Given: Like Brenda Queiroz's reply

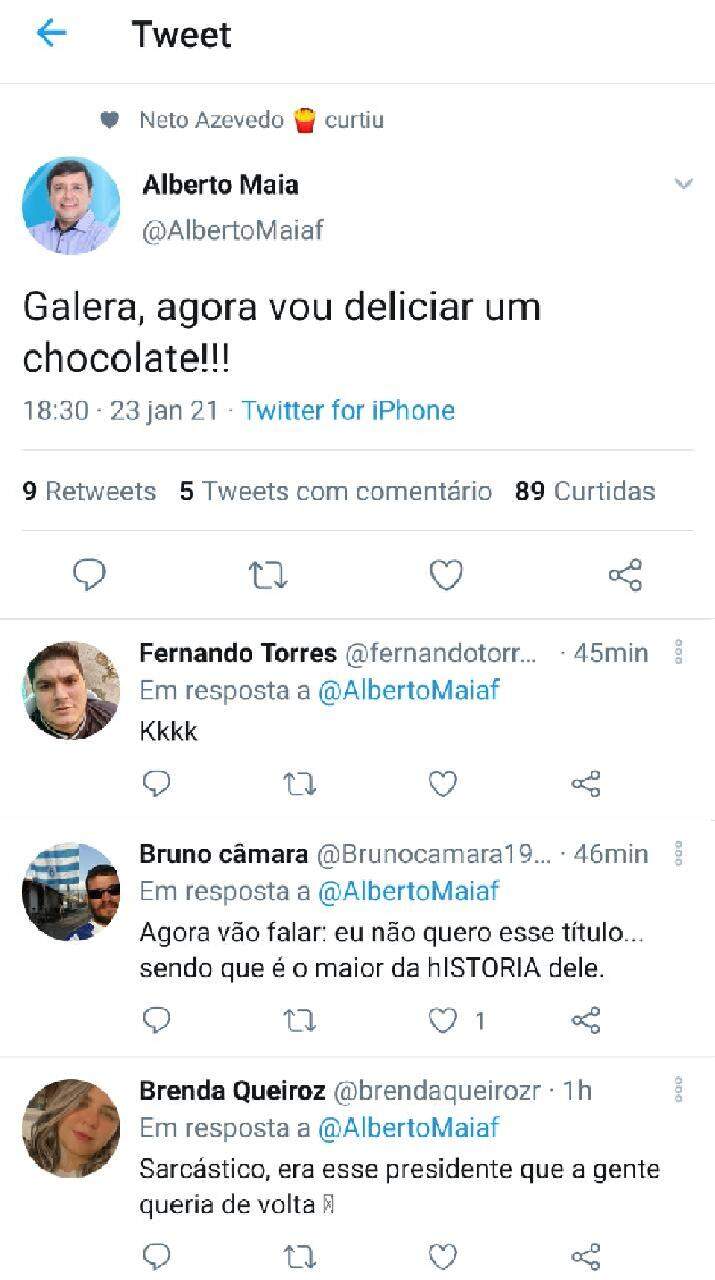Looking at the screenshot, I should pos(443,1256).
